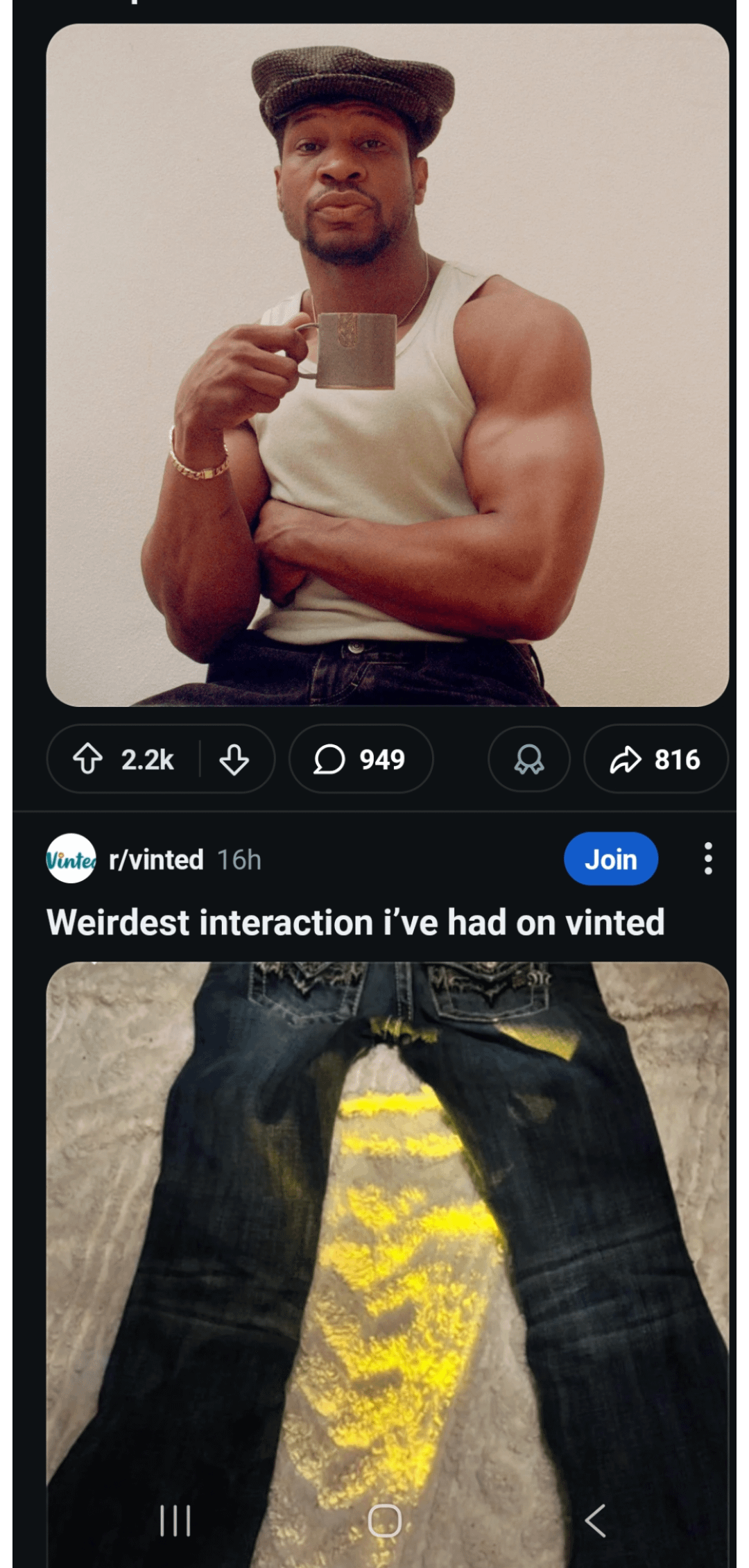Open the 949 comments
The height and width of the screenshot is (1568, 749).
coord(361,759)
